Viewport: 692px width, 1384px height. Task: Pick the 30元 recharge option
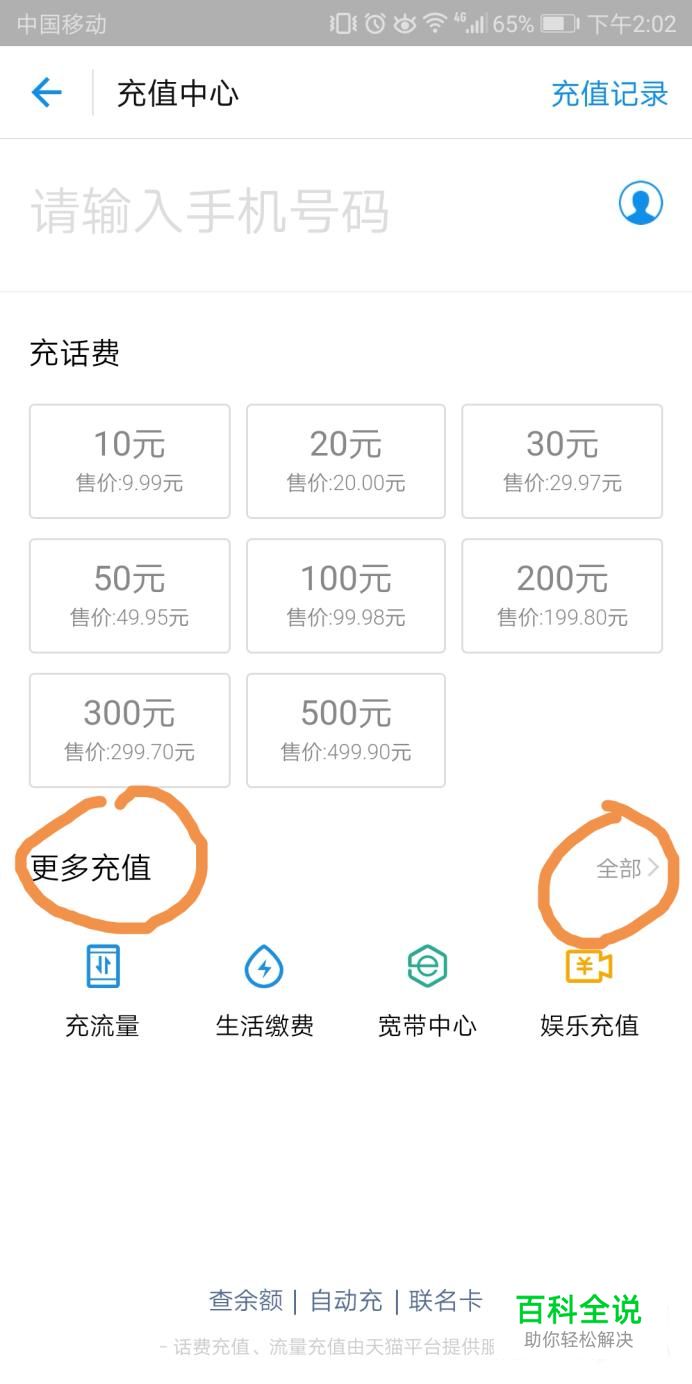(x=562, y=461)
